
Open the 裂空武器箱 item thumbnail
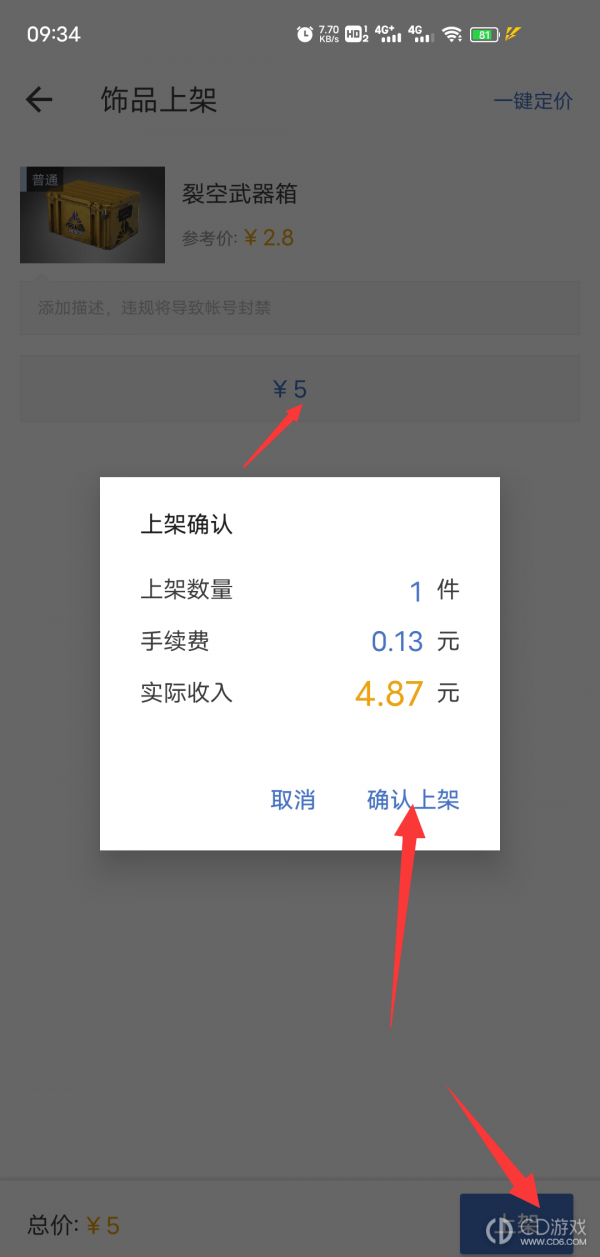92,215
